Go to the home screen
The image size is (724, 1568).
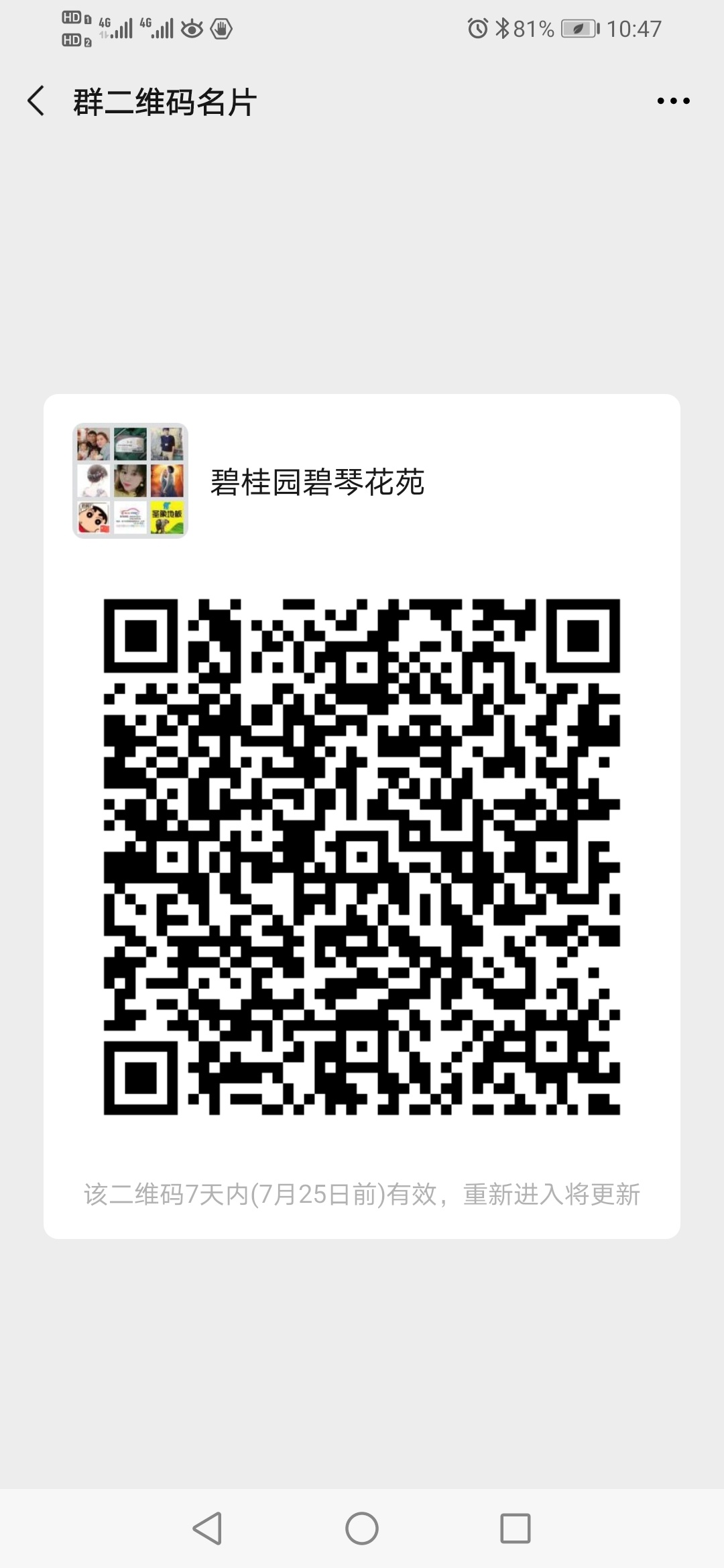click(362, 1528)
